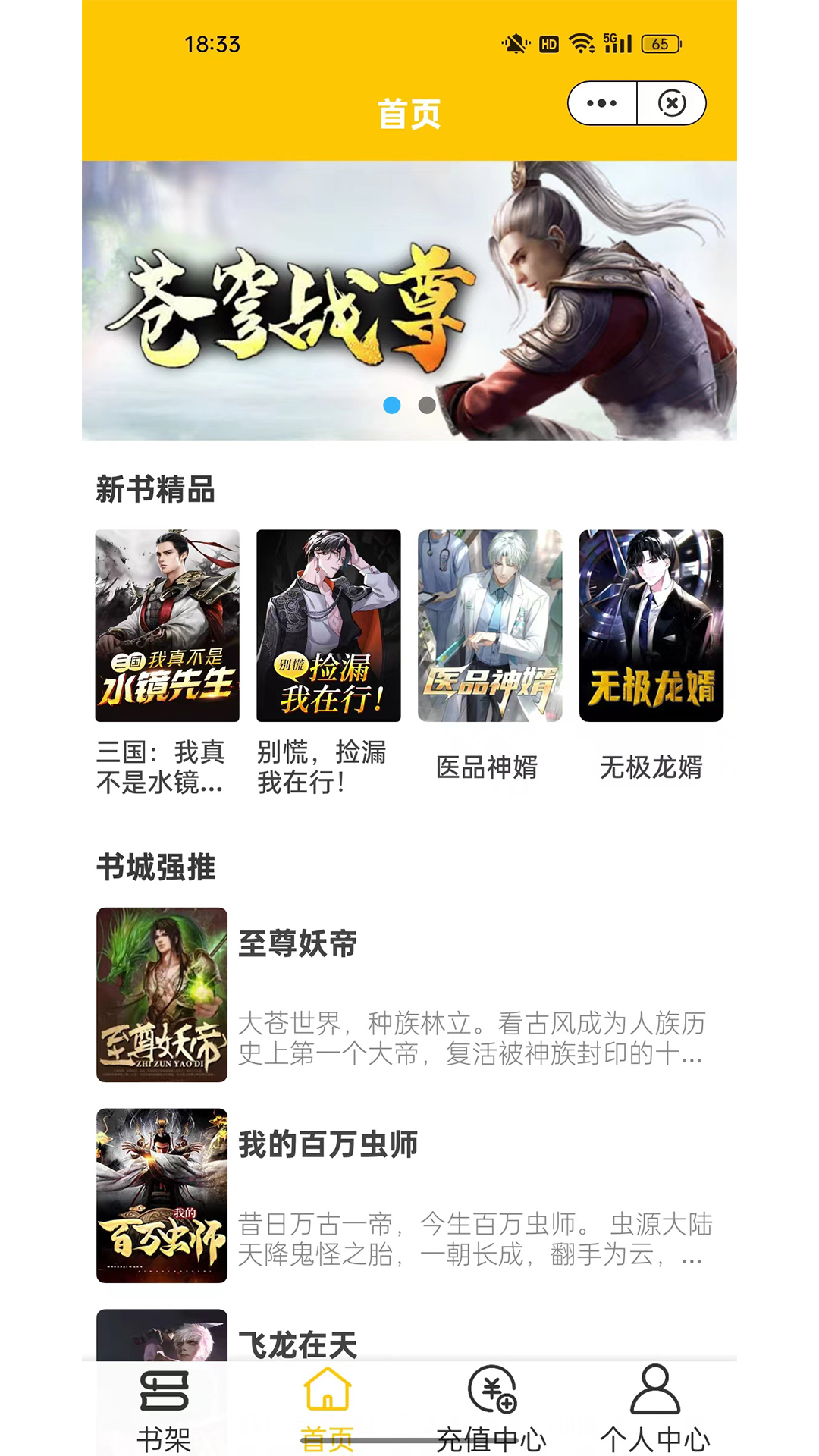Click the WiFi icon in the status bar
819x1456 pixels.
pyautogui.click(x=579, y=43)
